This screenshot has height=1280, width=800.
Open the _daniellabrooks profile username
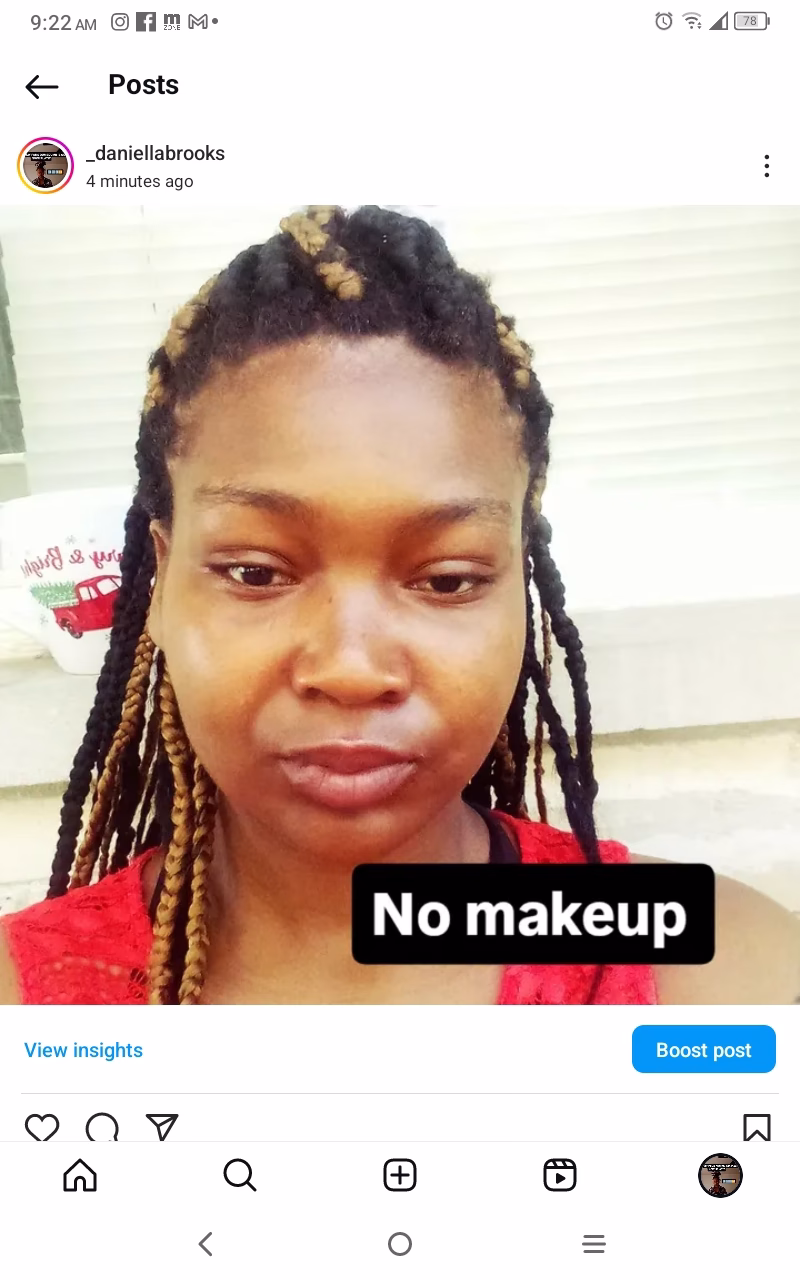[x=155, y=153]
